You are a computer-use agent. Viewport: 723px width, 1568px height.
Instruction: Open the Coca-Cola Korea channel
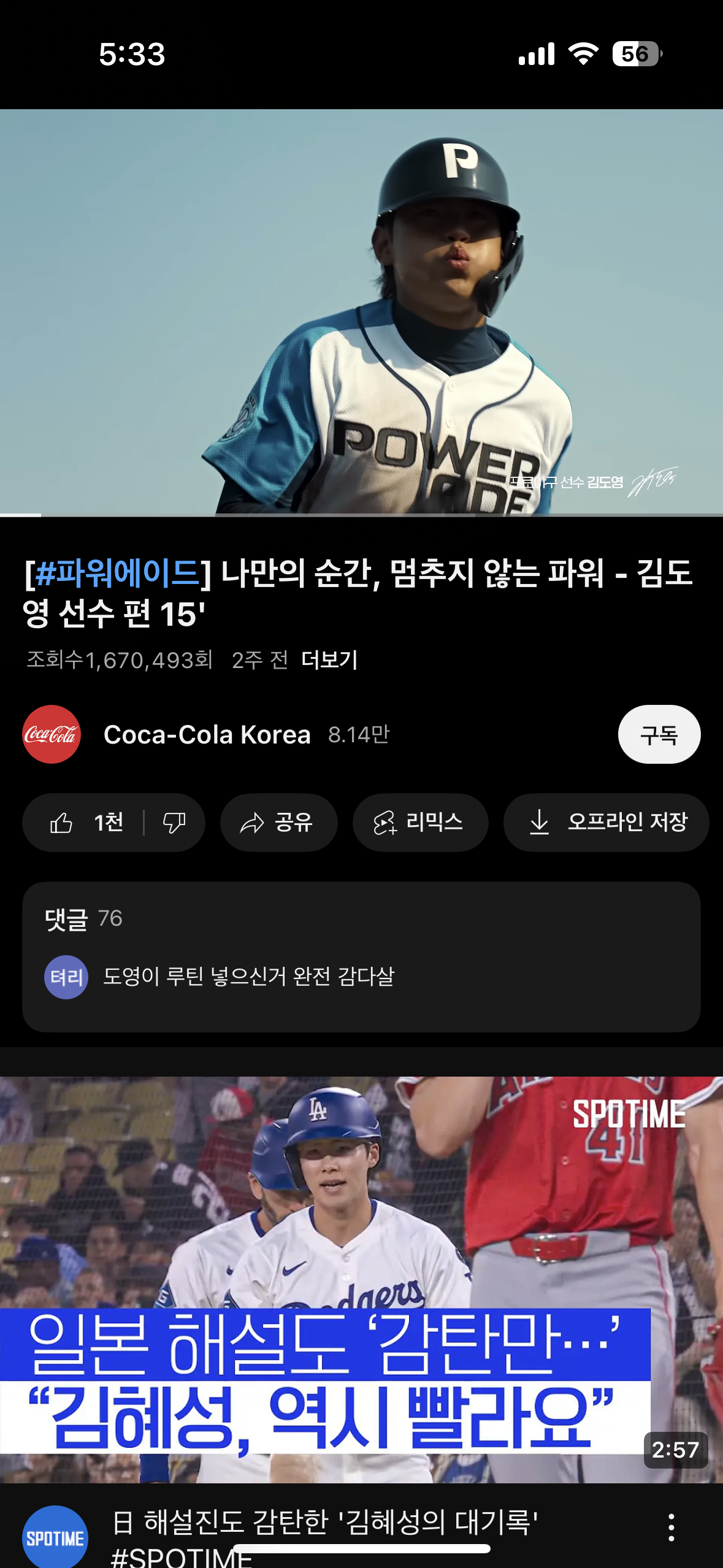point(206,734)
